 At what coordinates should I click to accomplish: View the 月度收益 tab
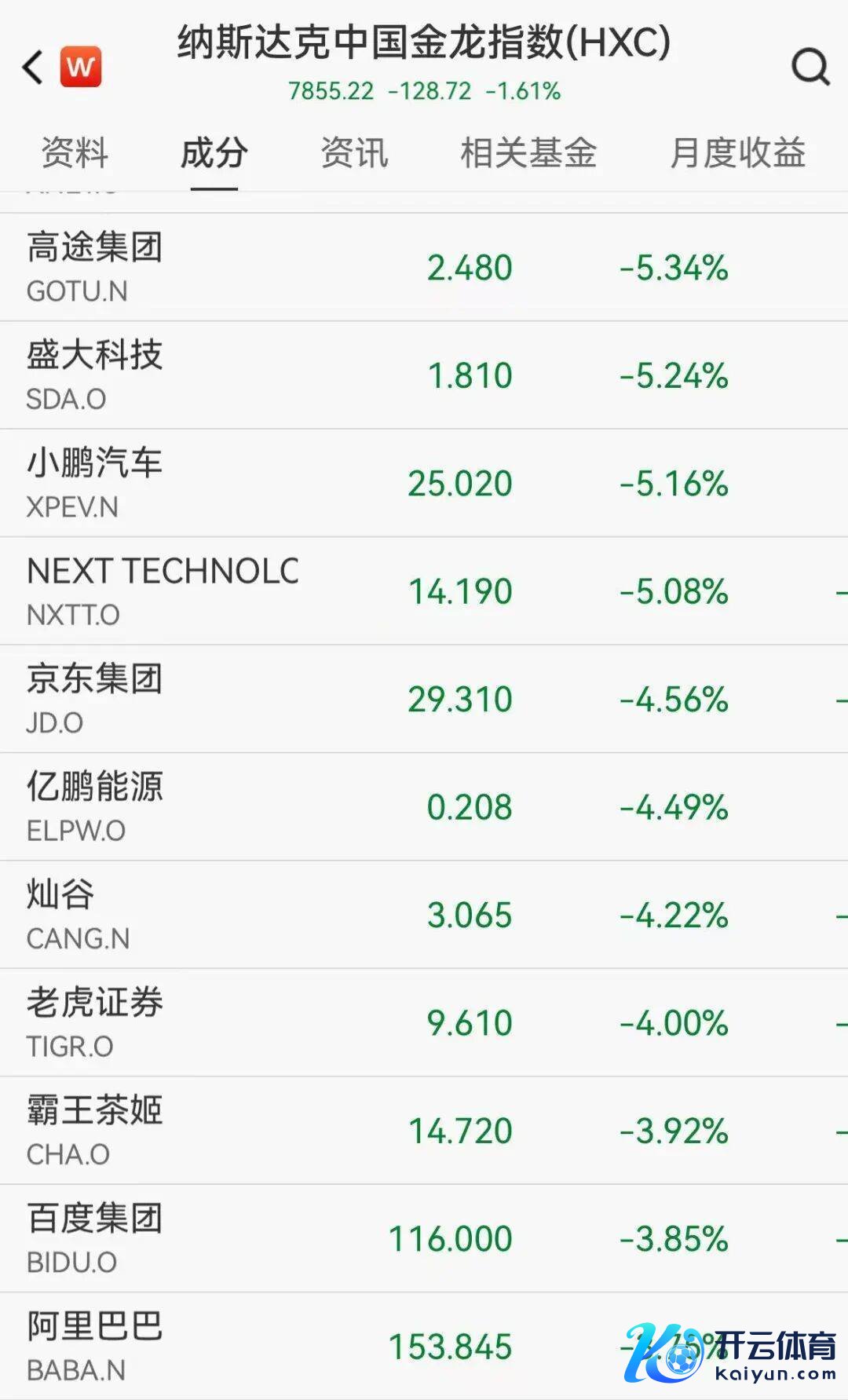(x=737, y=152)
